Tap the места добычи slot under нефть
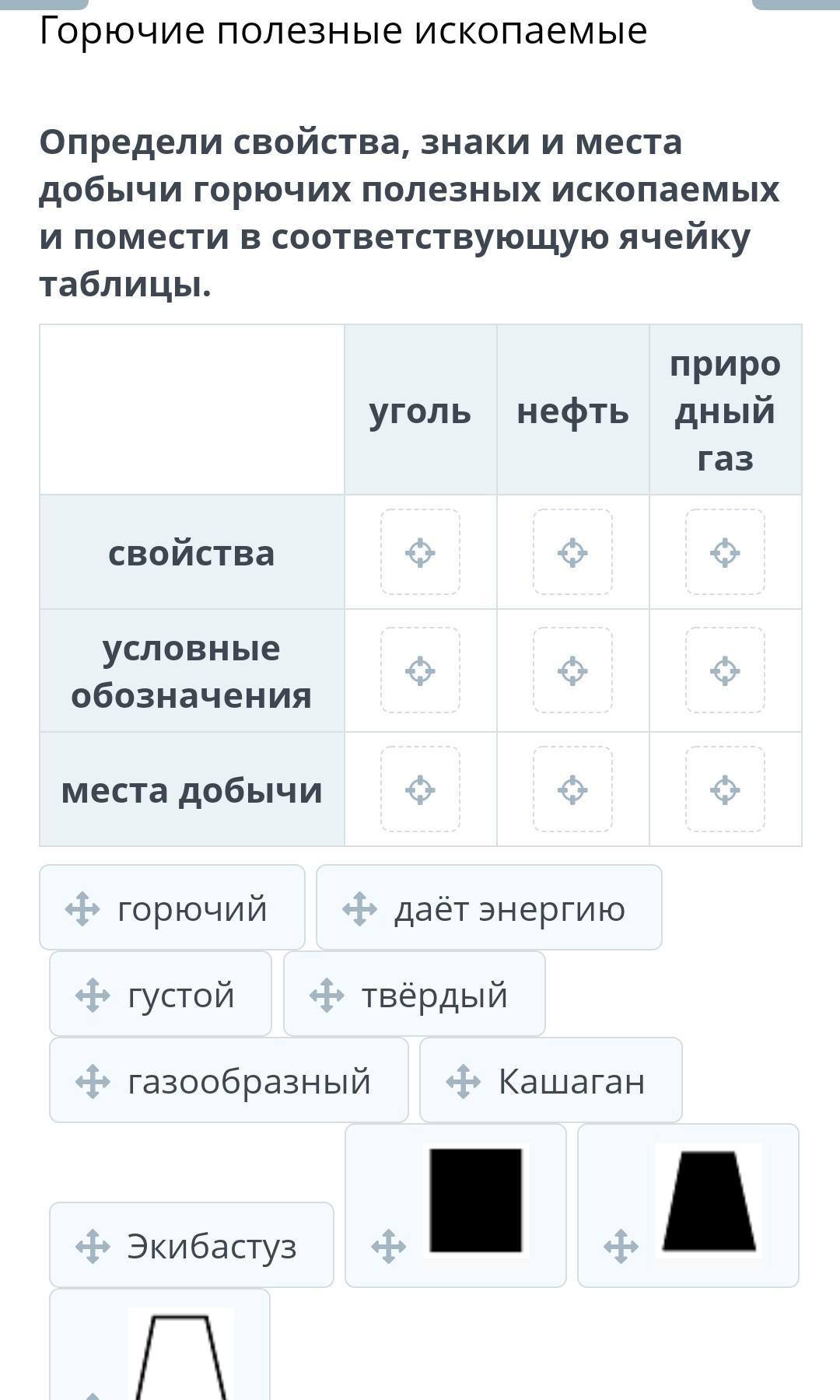840x1400 pixels. pos(572,789)
